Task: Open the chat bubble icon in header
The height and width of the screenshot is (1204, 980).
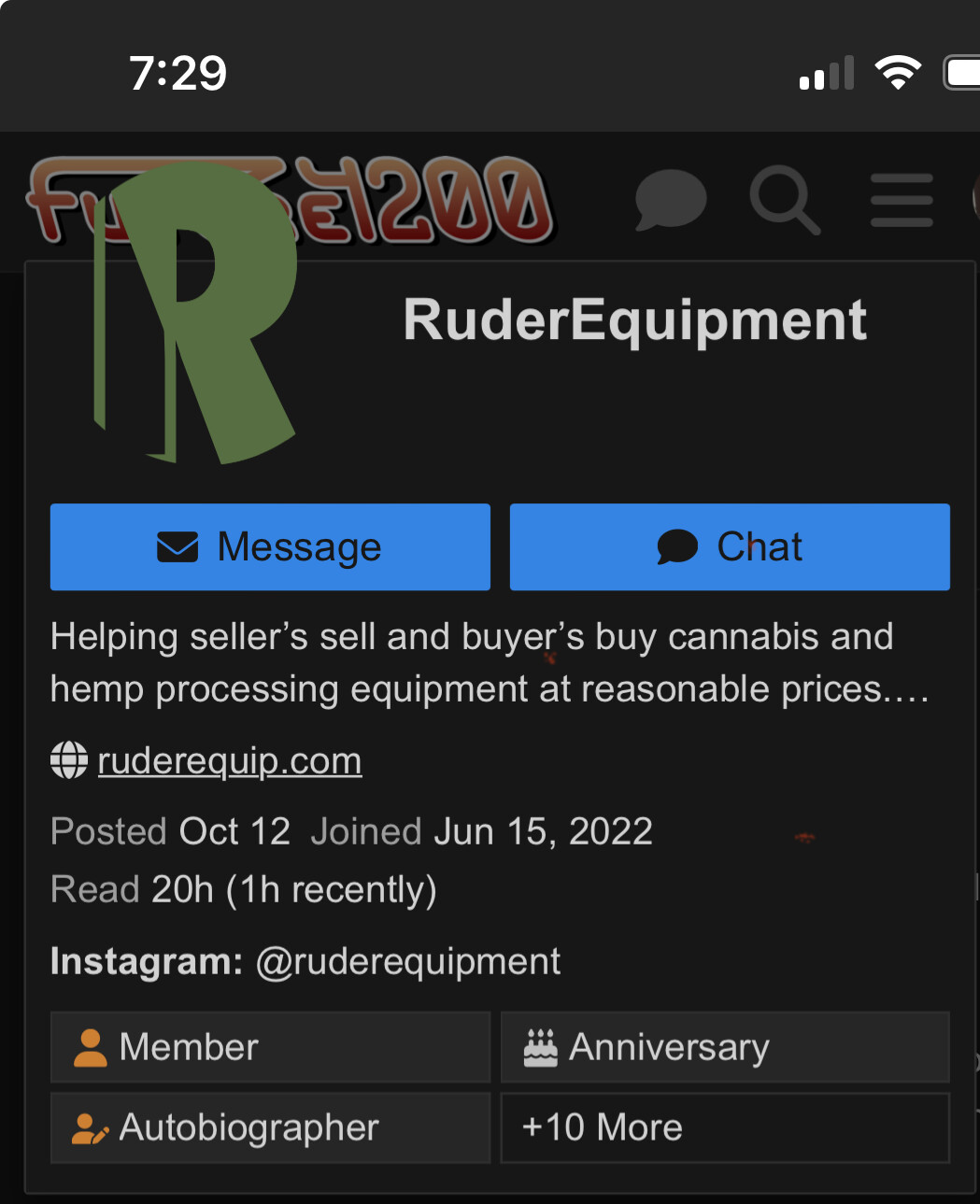Action: tap(670, 199)
